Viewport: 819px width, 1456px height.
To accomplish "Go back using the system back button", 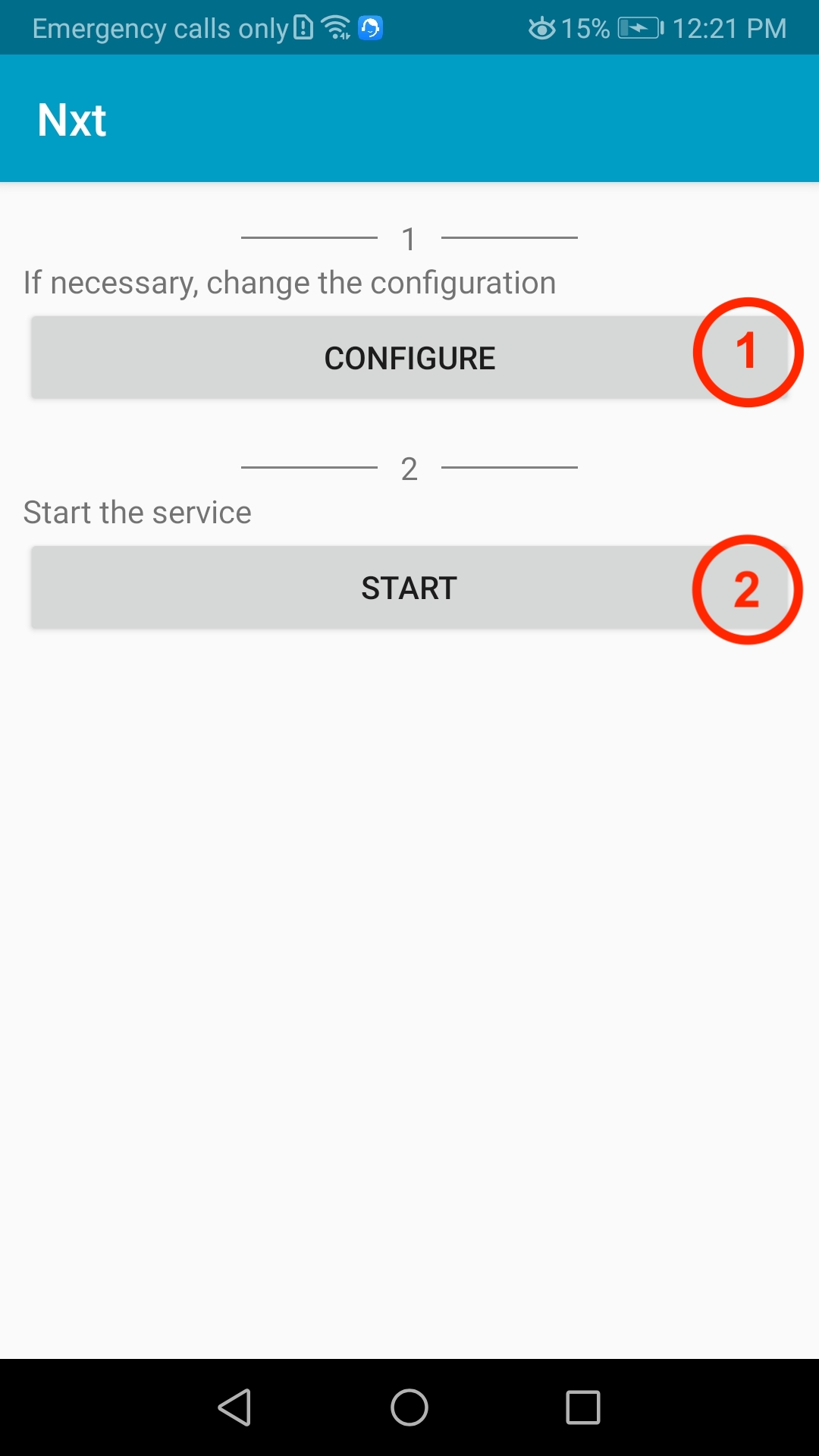I will pos(235,1407).
